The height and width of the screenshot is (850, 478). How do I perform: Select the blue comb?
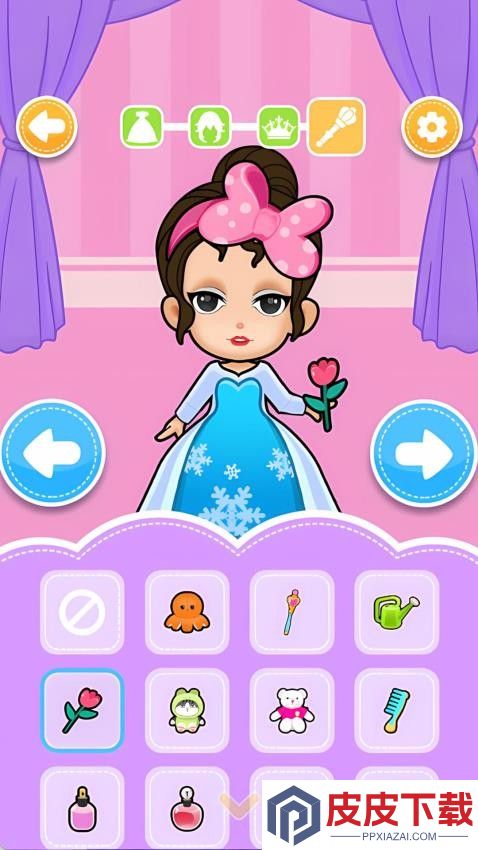tap(396, 710)
